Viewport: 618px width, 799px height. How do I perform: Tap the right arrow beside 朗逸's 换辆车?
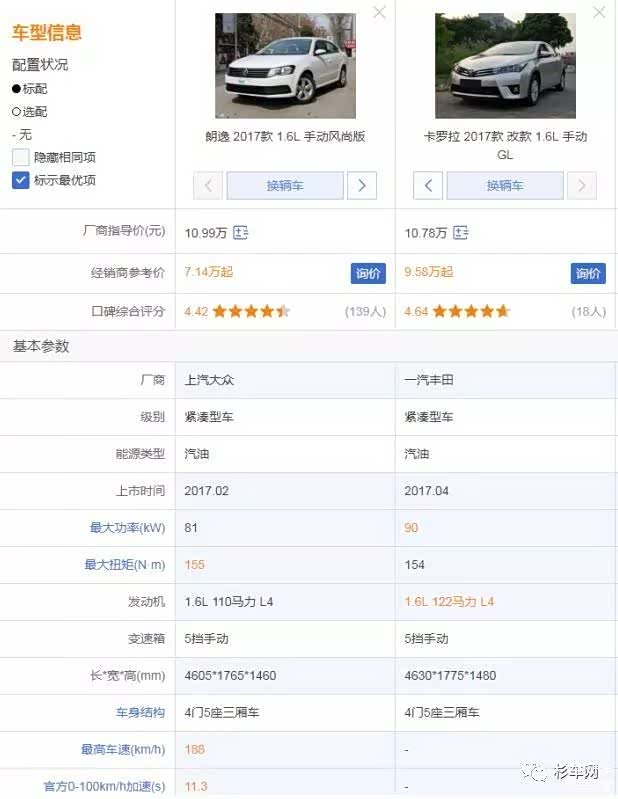point(362,186)
